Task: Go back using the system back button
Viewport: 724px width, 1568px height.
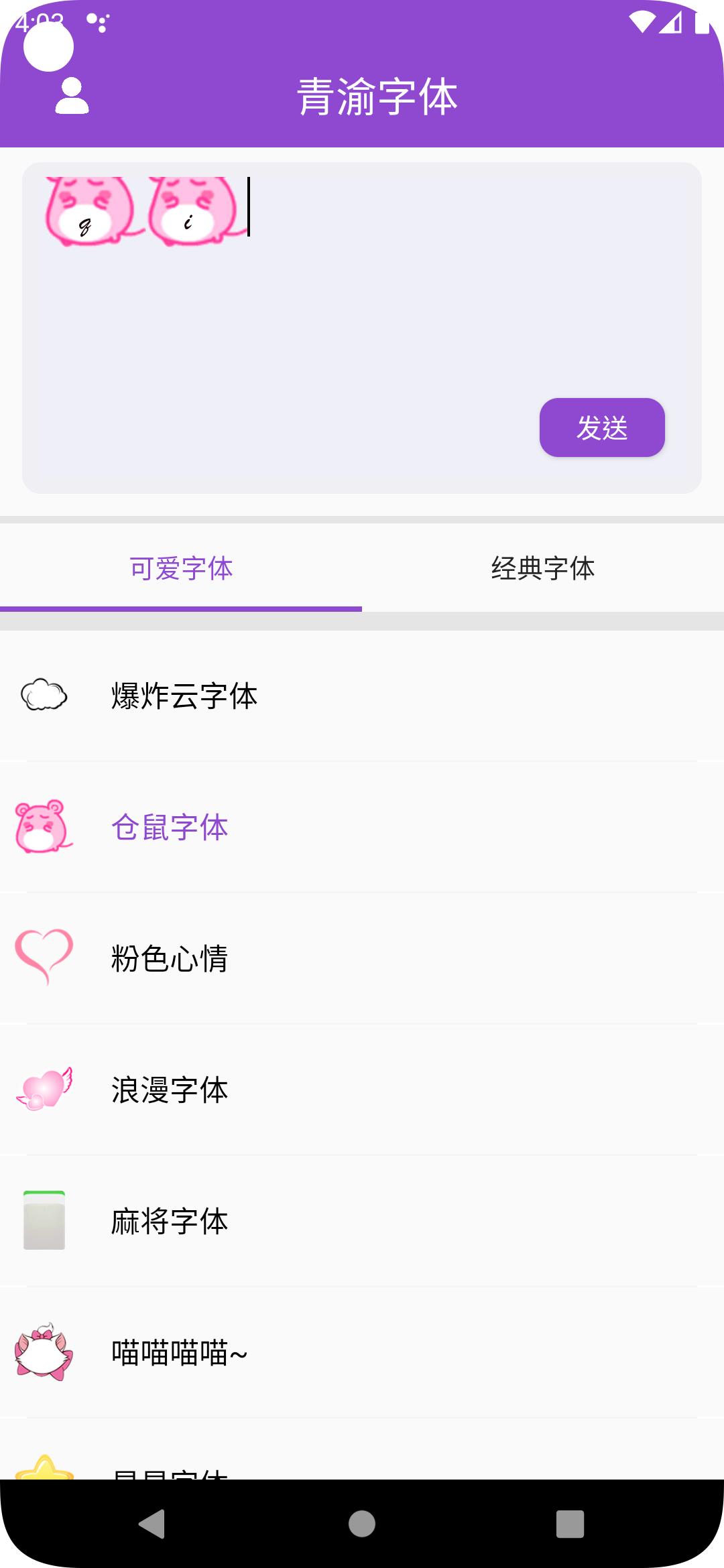Action: (x=152, y=1524)
